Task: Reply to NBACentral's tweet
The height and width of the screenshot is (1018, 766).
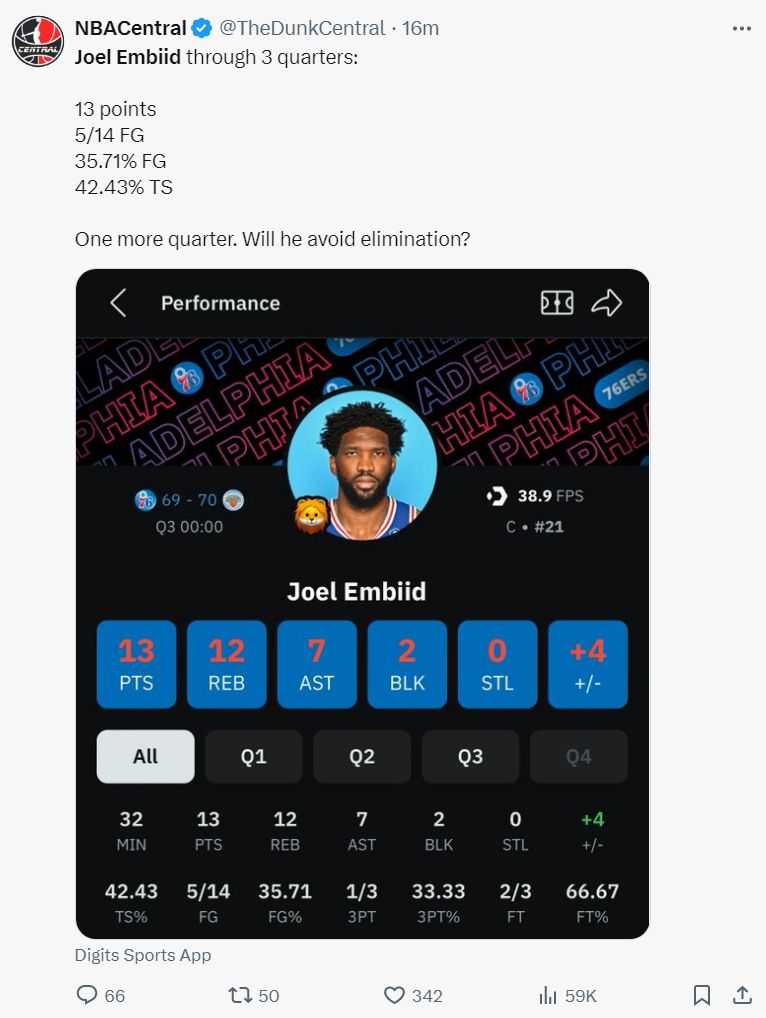Action: coord(88,995)
